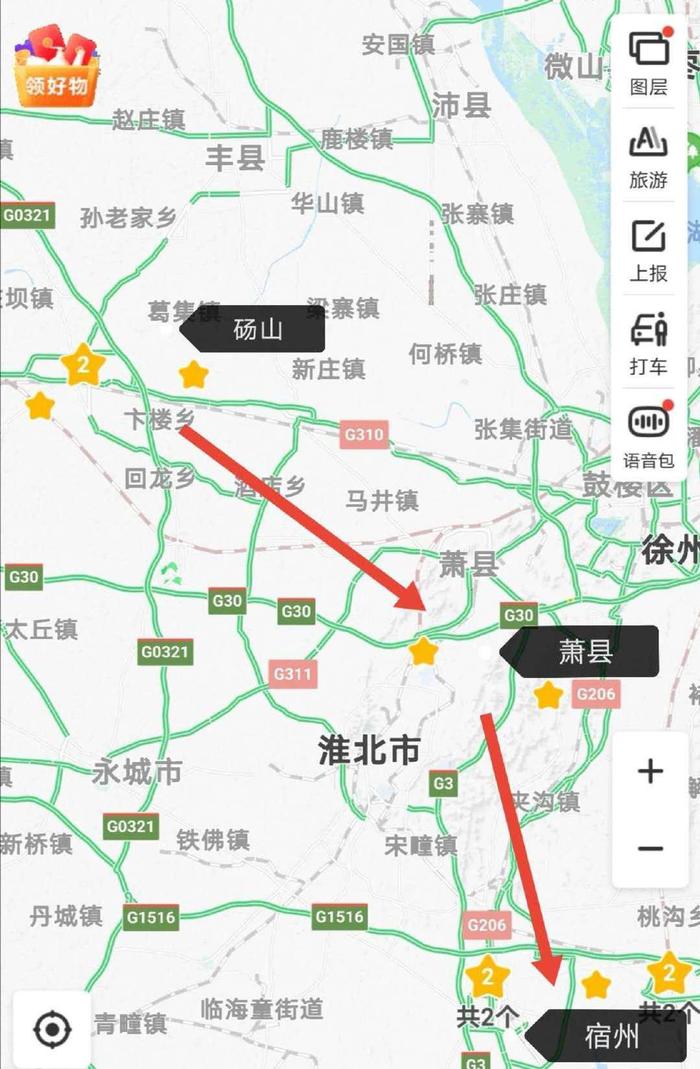This screenshot has height=1069, width=700.
Task: Zoom in with the plus button
Action: click(x=650, y=771)
